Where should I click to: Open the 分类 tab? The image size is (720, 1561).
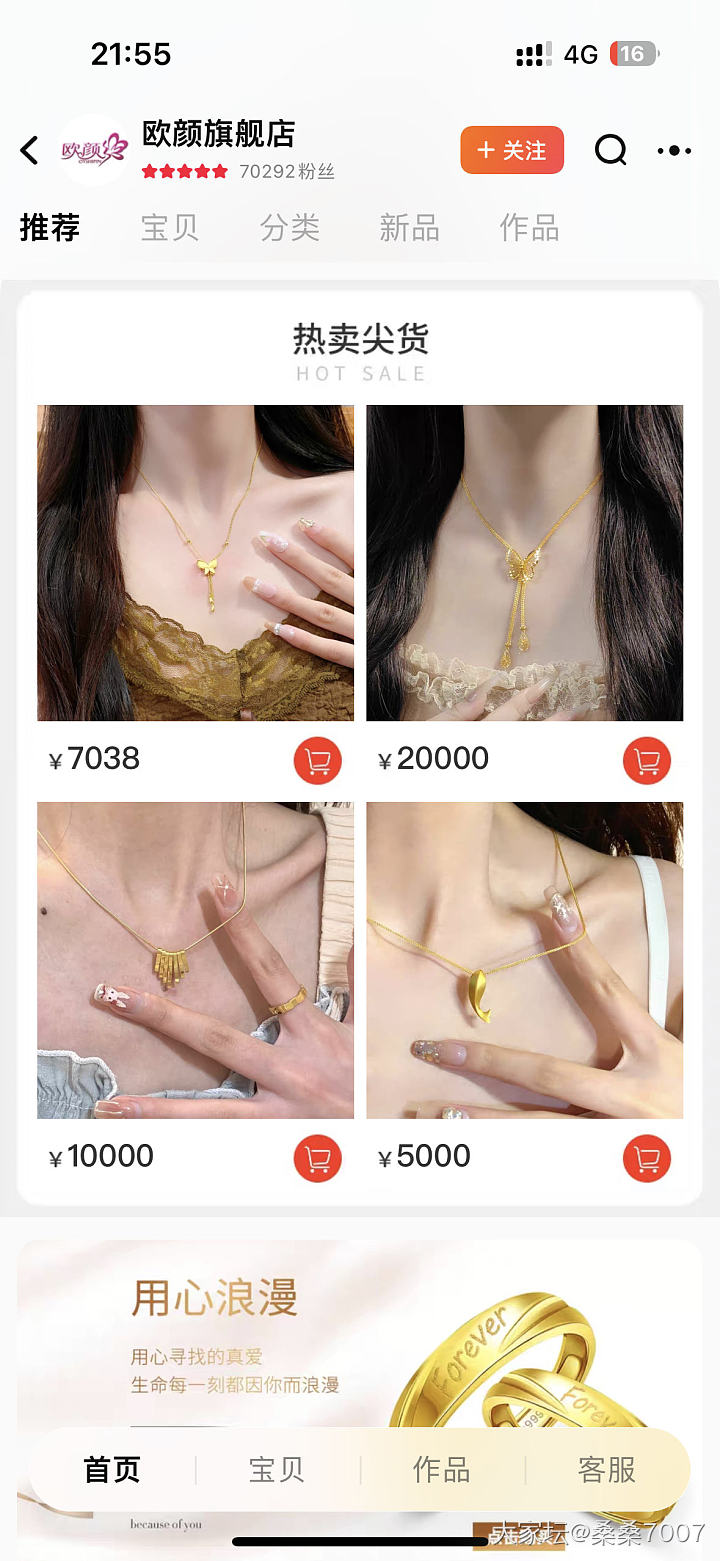click(x=290, y=228)
